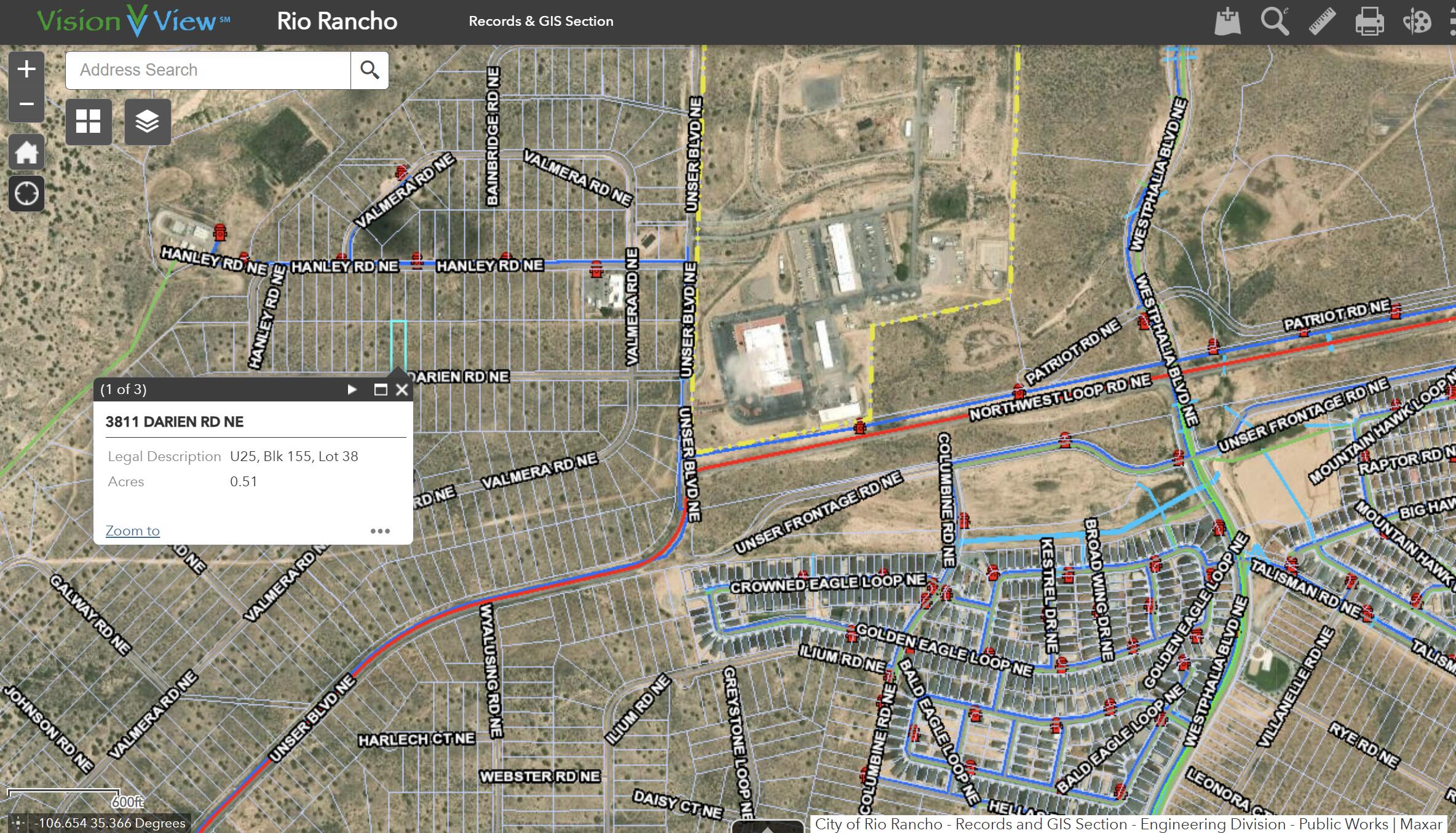Find my location on the map
The image size is (1456, 833).
pos(26,194)
